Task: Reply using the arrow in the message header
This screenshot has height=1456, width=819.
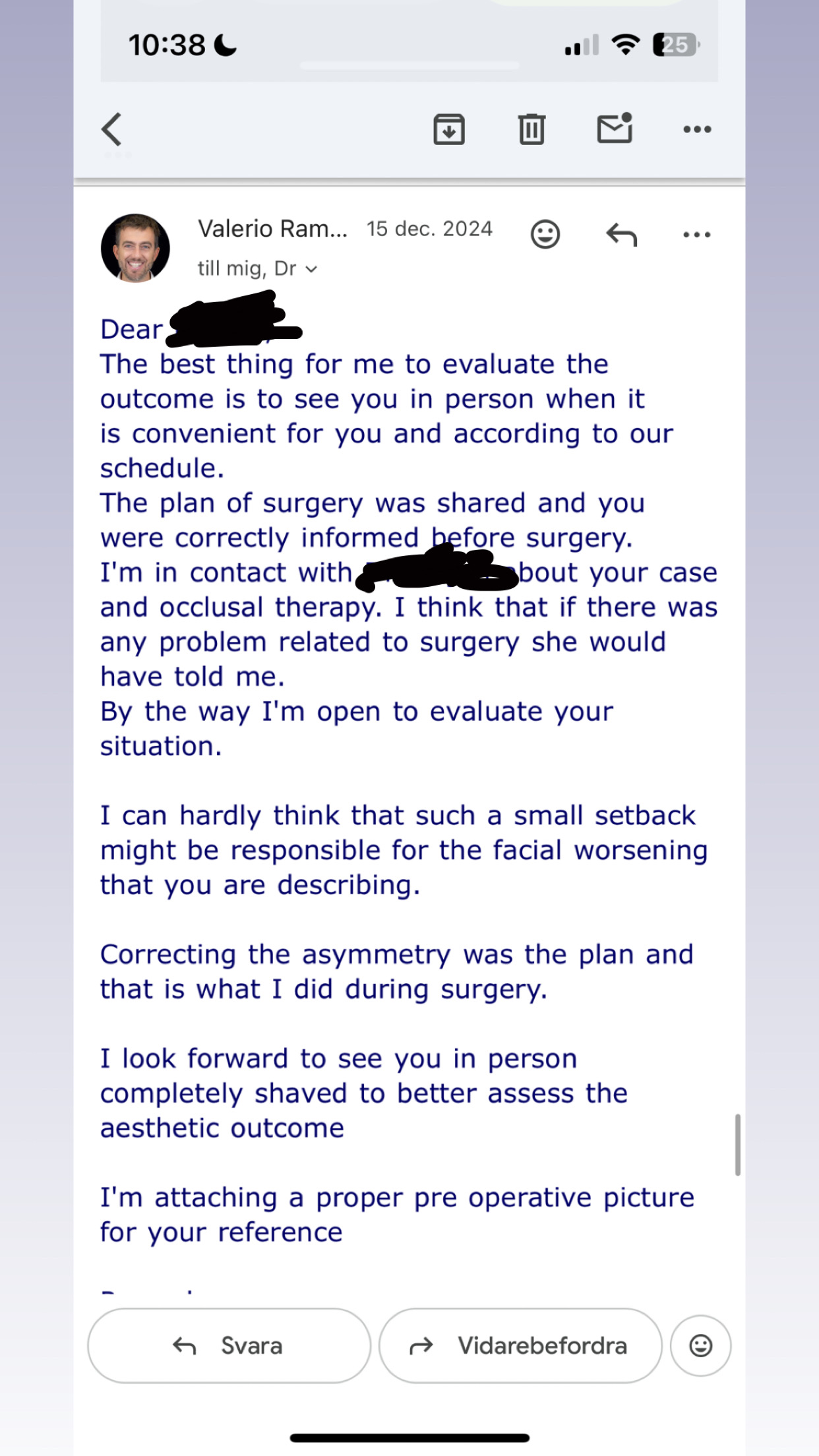Action: click(x=621, y=234)
